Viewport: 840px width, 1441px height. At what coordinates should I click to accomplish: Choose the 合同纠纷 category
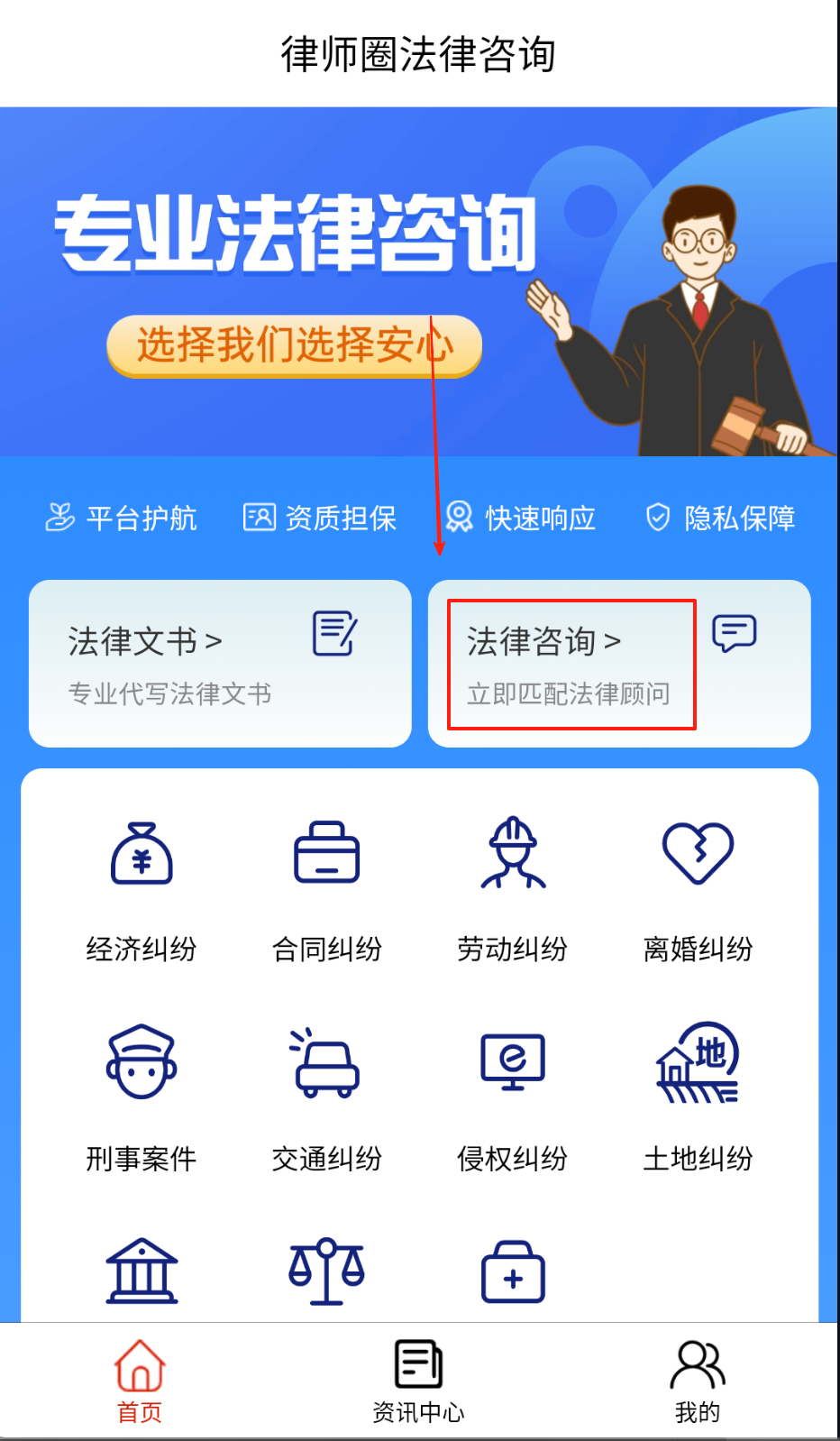tap(327, 888)
